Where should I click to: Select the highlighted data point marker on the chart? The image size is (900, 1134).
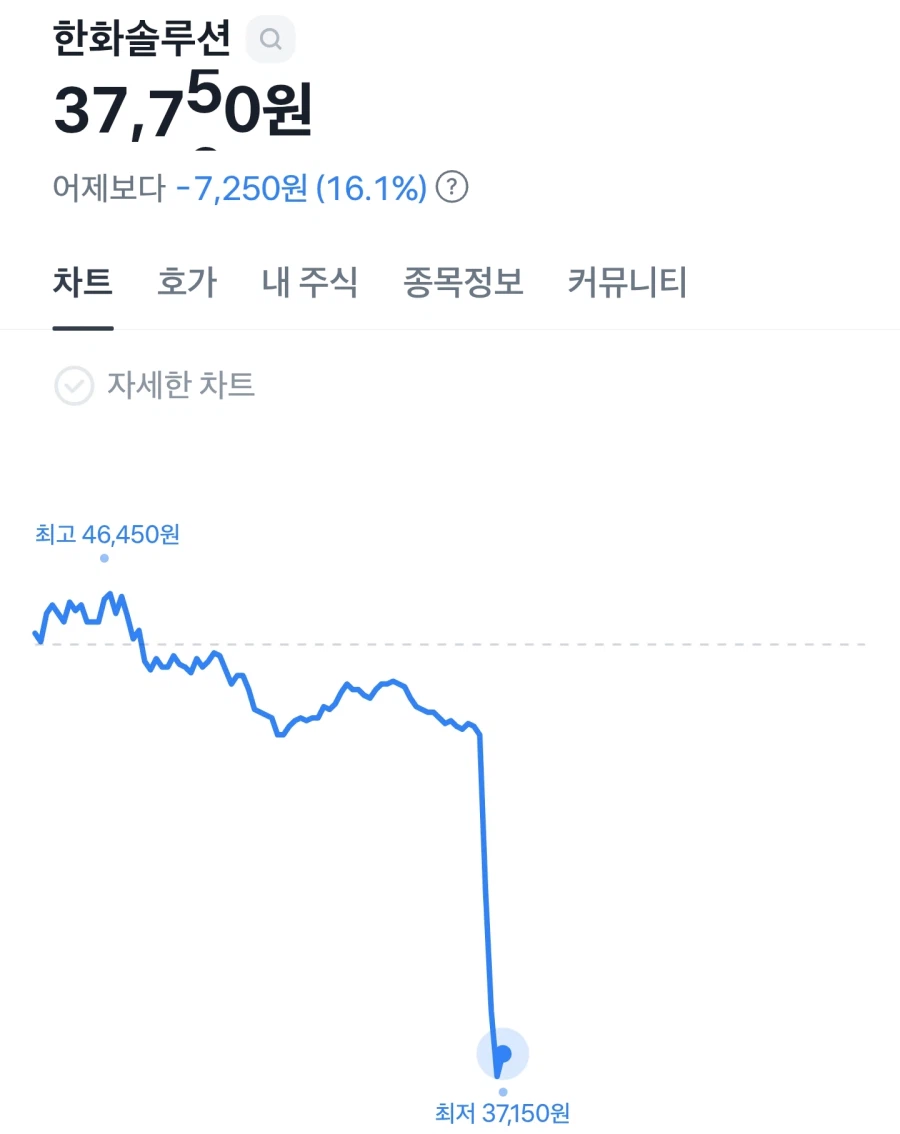click(x=503, y=1052)
